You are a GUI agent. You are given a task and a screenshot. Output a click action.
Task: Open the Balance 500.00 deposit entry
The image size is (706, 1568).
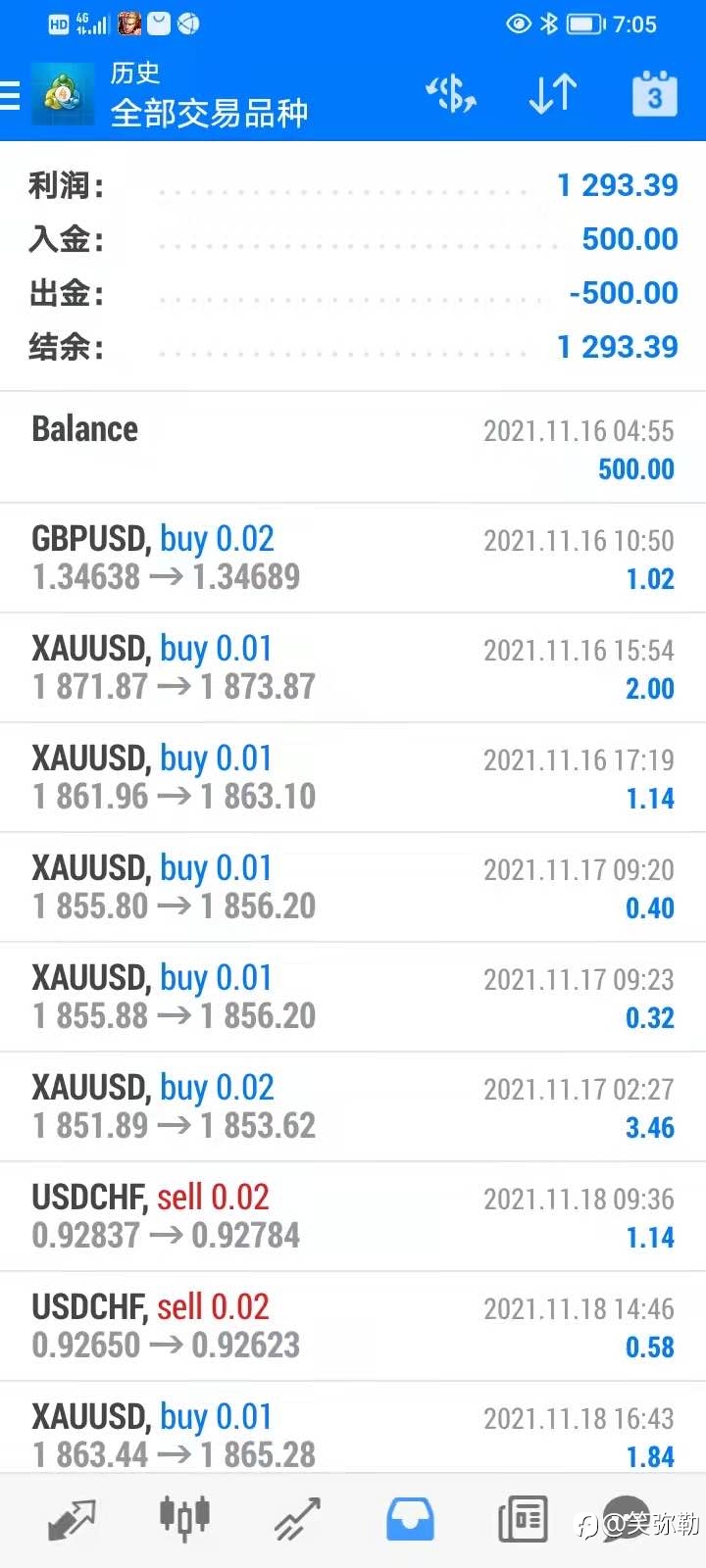[x=353, y=448]
